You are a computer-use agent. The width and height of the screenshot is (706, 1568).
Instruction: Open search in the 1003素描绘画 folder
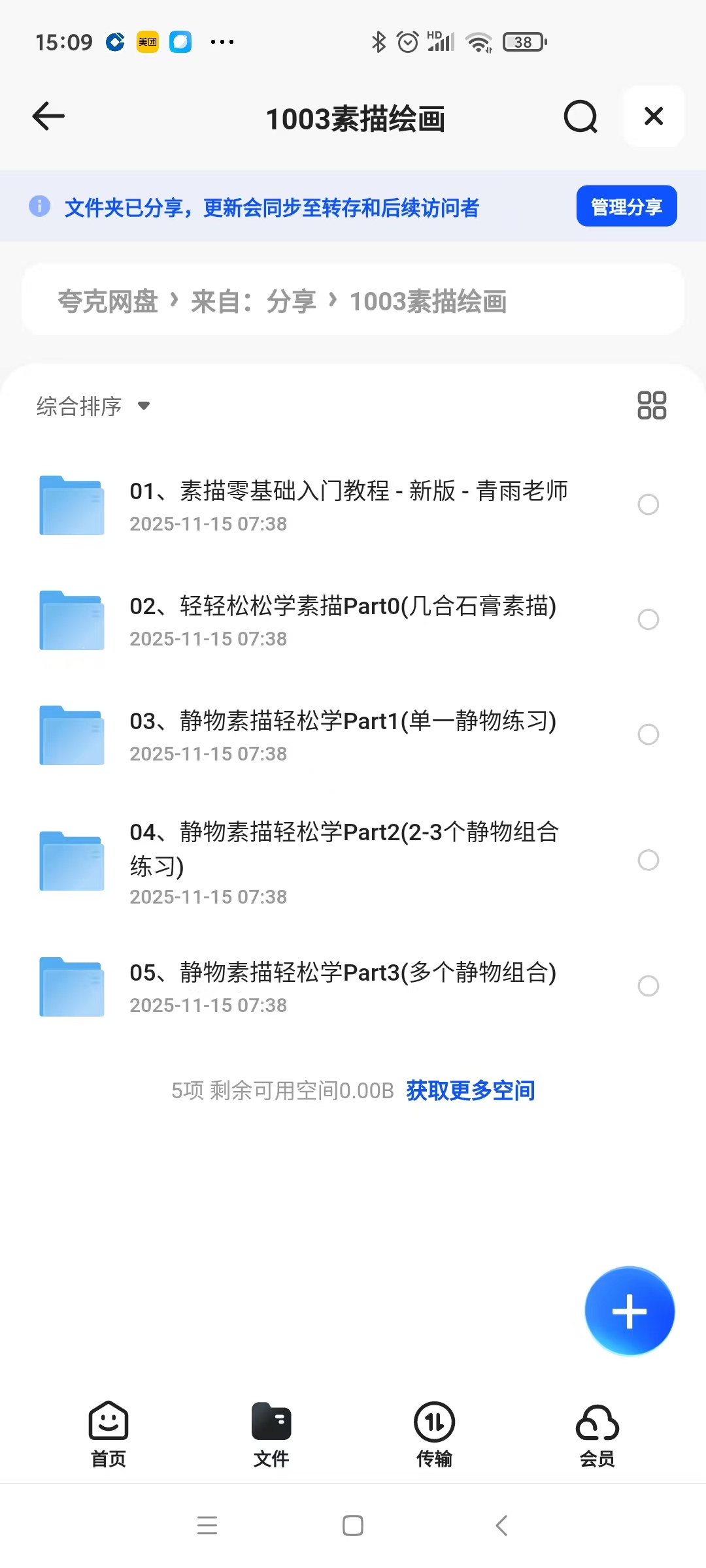point(580,117)
